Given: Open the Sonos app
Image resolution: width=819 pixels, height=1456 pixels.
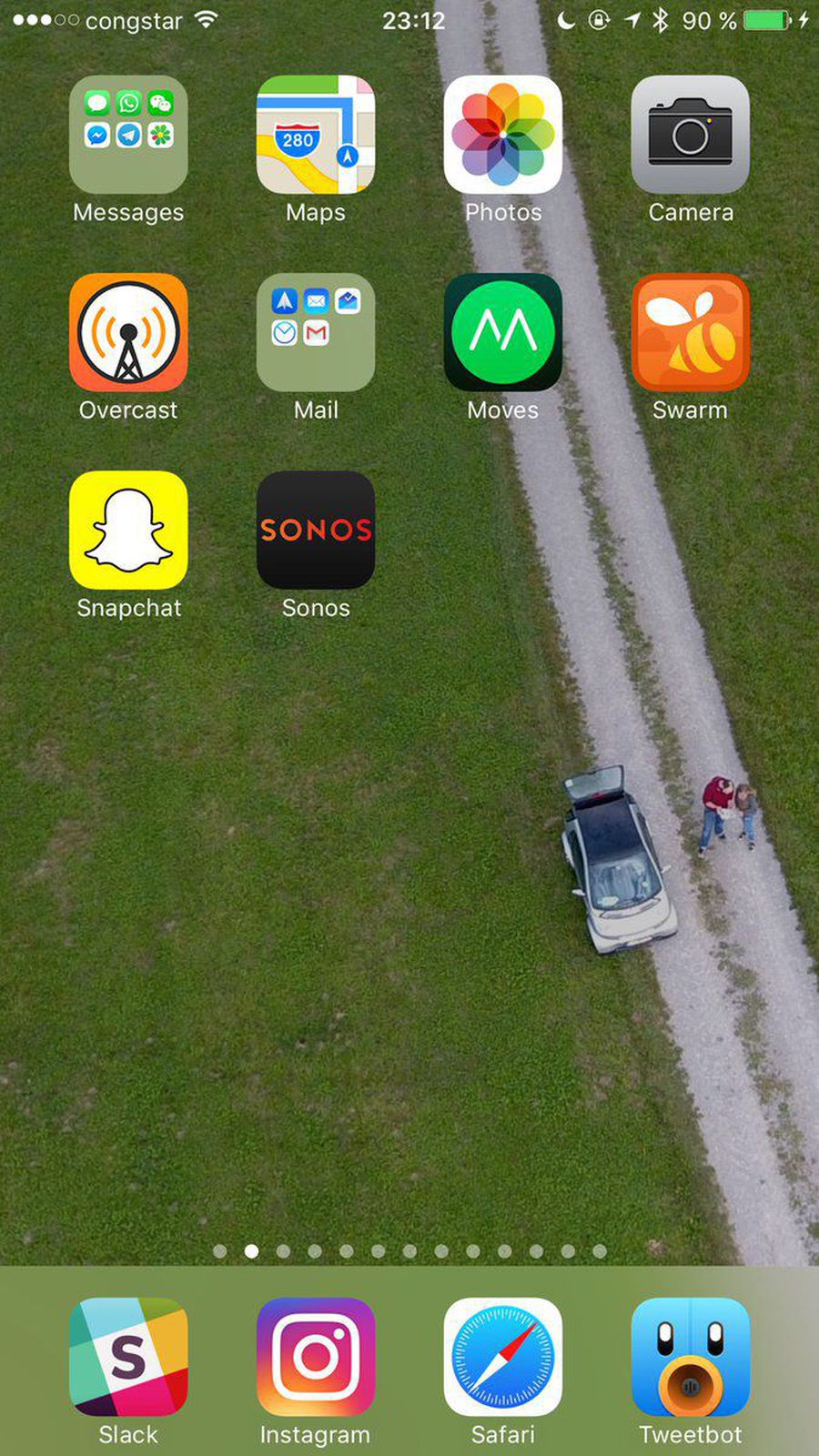Looking at the screenshot, I should (x=316, y=530).
